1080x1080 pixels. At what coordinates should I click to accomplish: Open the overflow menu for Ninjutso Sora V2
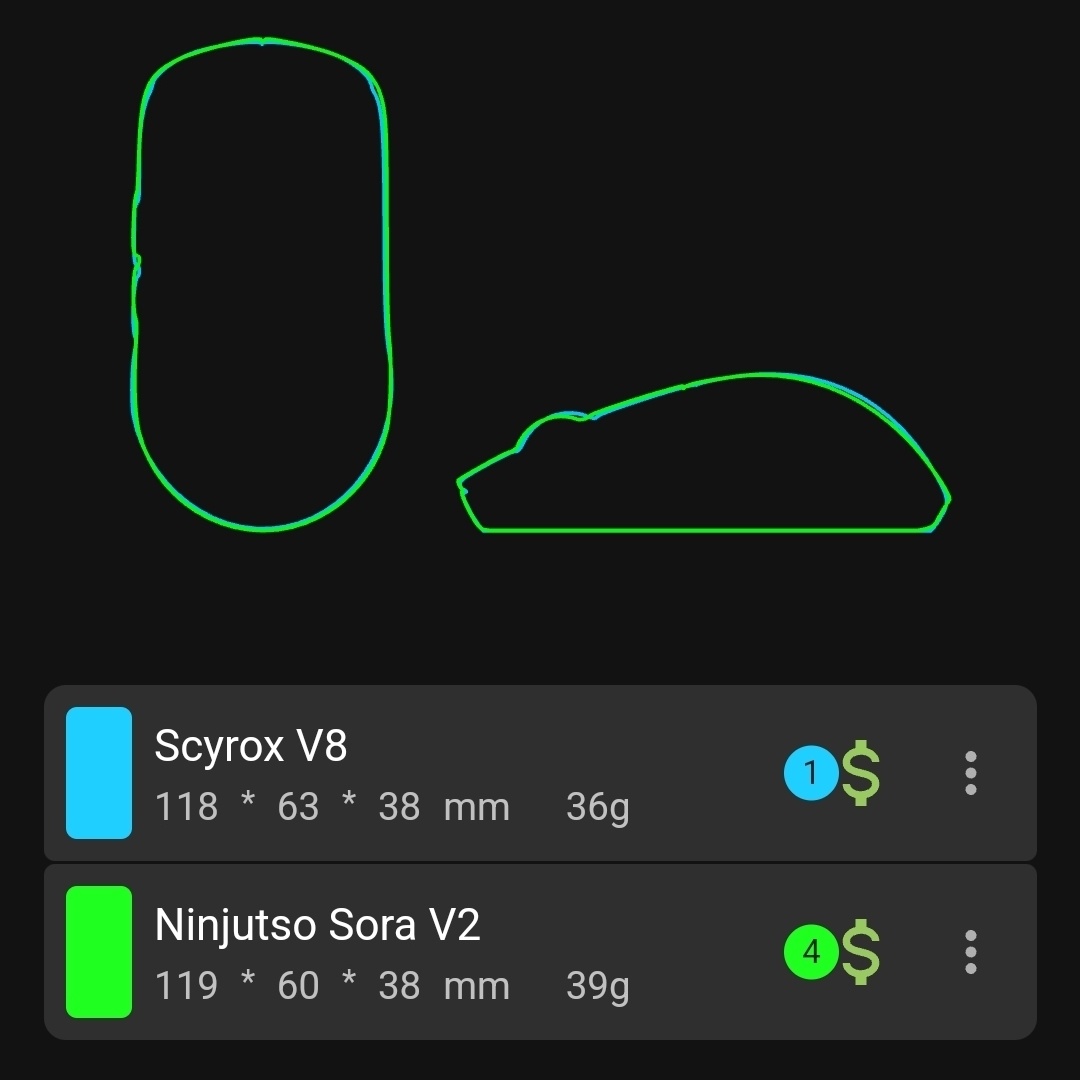970,952
